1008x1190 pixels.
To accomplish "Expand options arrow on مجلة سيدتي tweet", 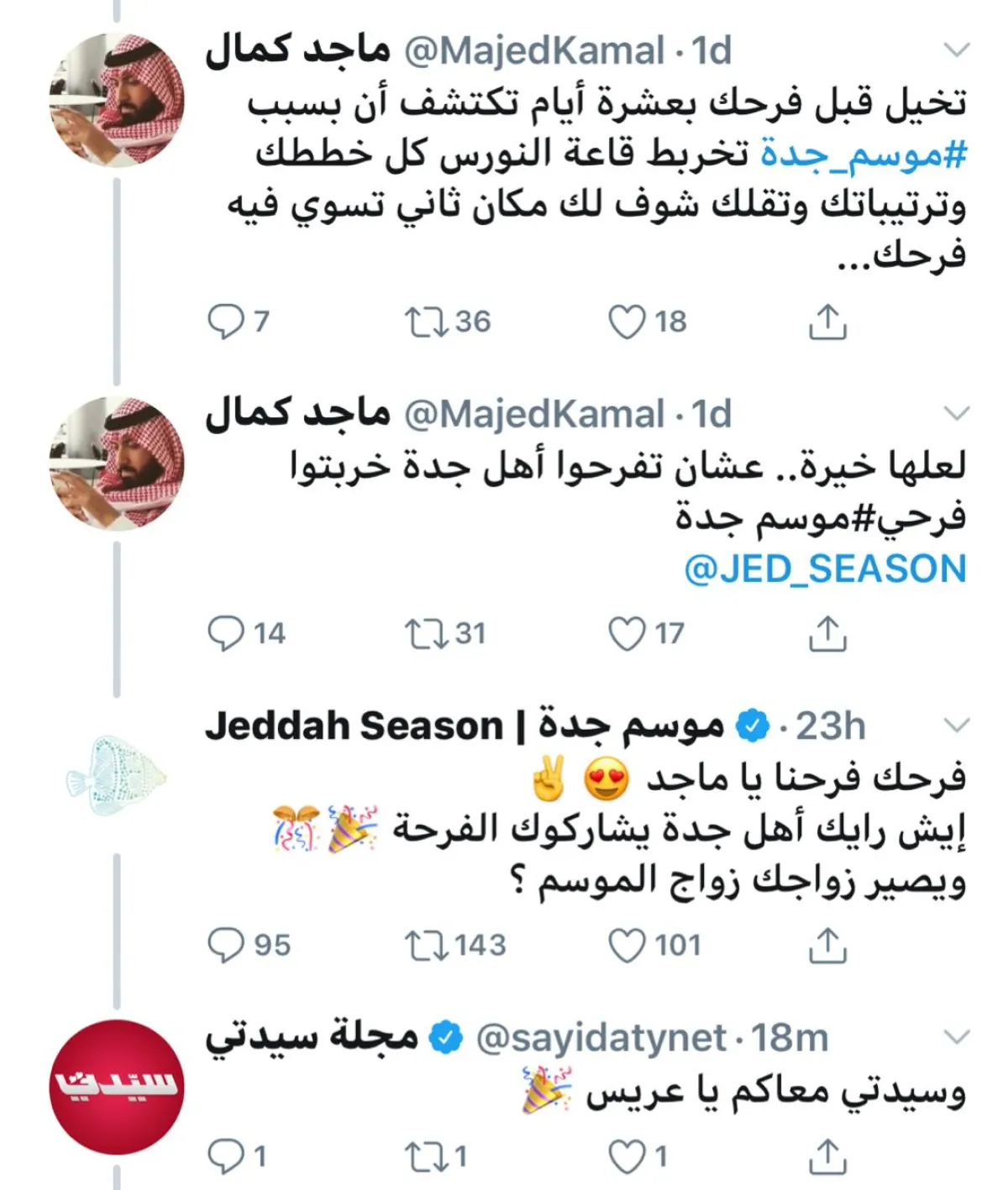I will (957, 1037).
